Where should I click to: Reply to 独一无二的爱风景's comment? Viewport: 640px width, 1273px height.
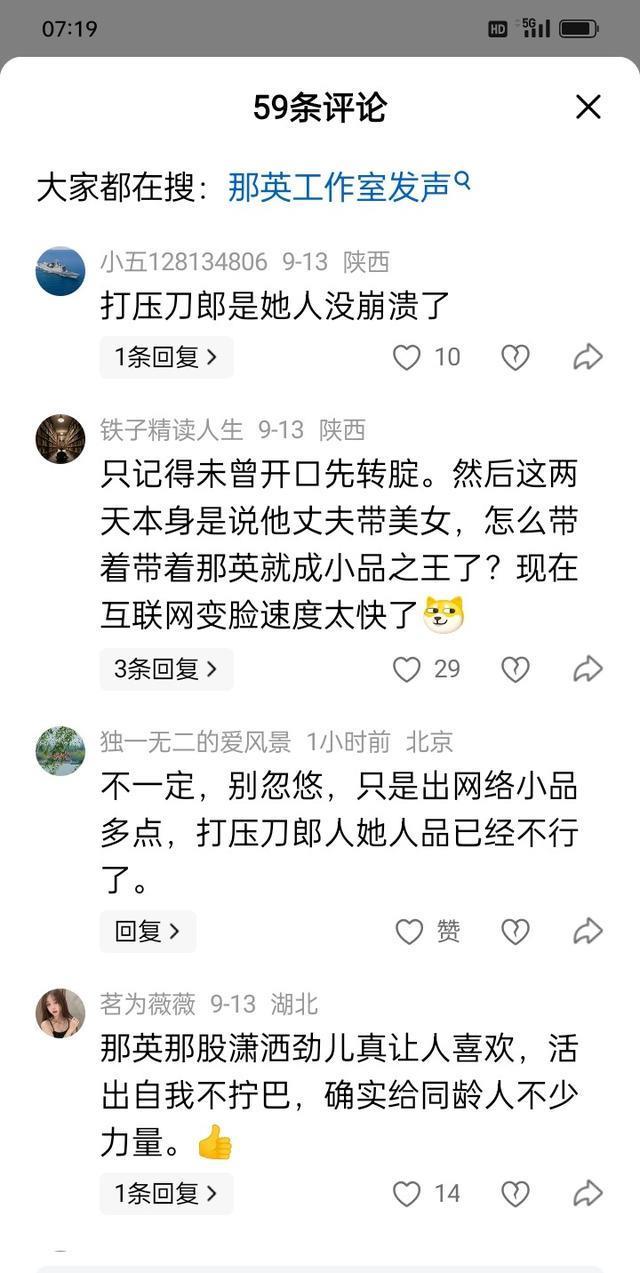coord(147,932)
